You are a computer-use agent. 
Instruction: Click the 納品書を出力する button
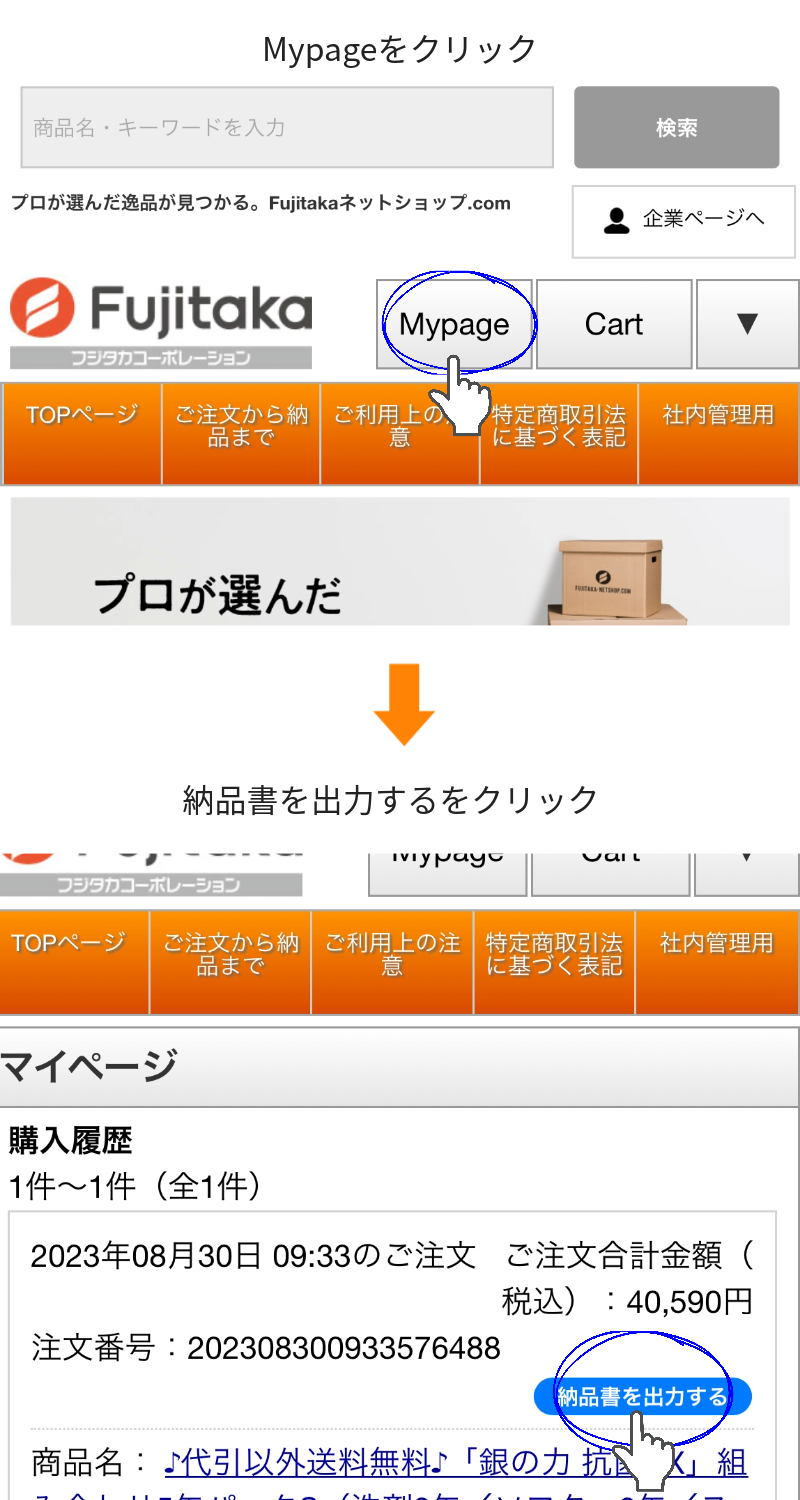(x=640, y=1397)
